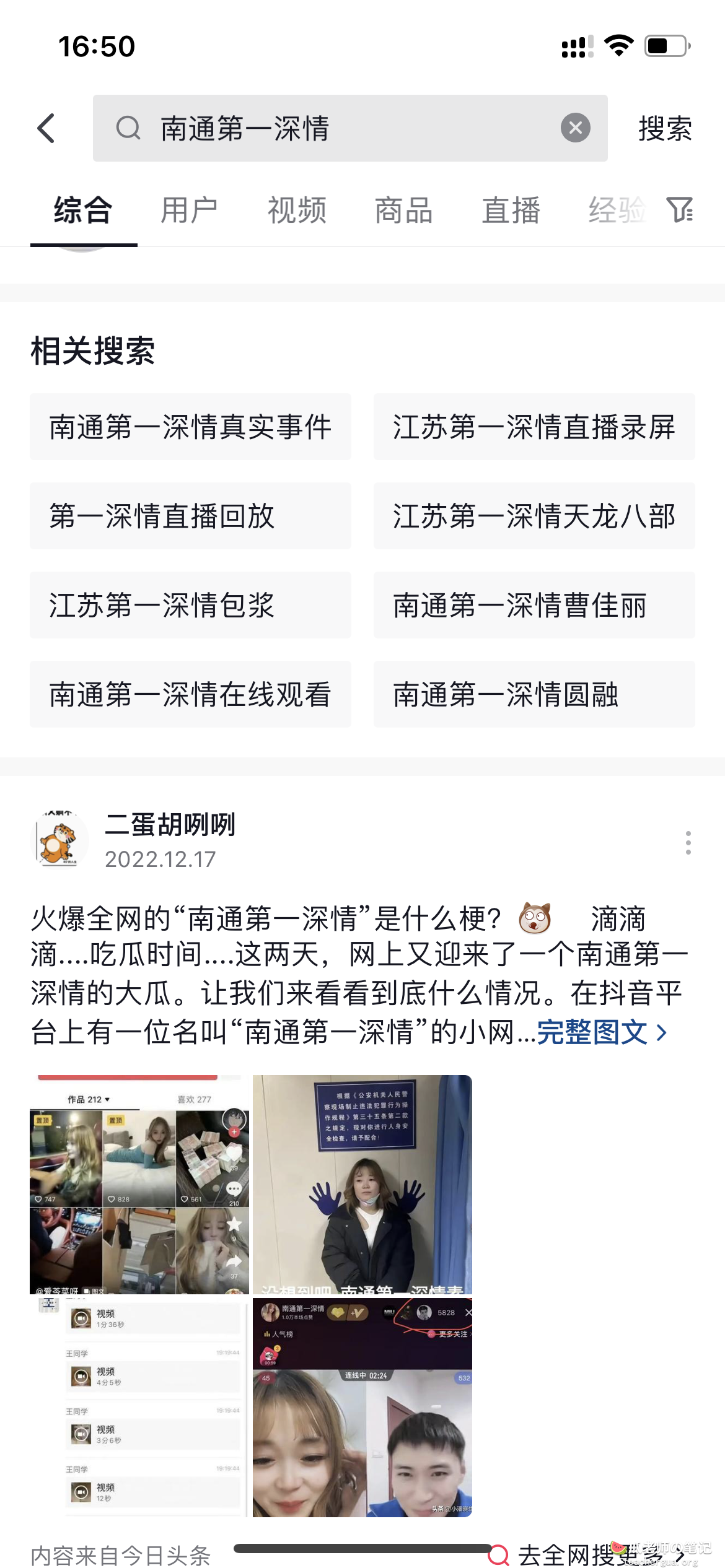Select related search 南通第一深情真实事件
This screenshot has width=725, height=1568.
coord(190,427)
